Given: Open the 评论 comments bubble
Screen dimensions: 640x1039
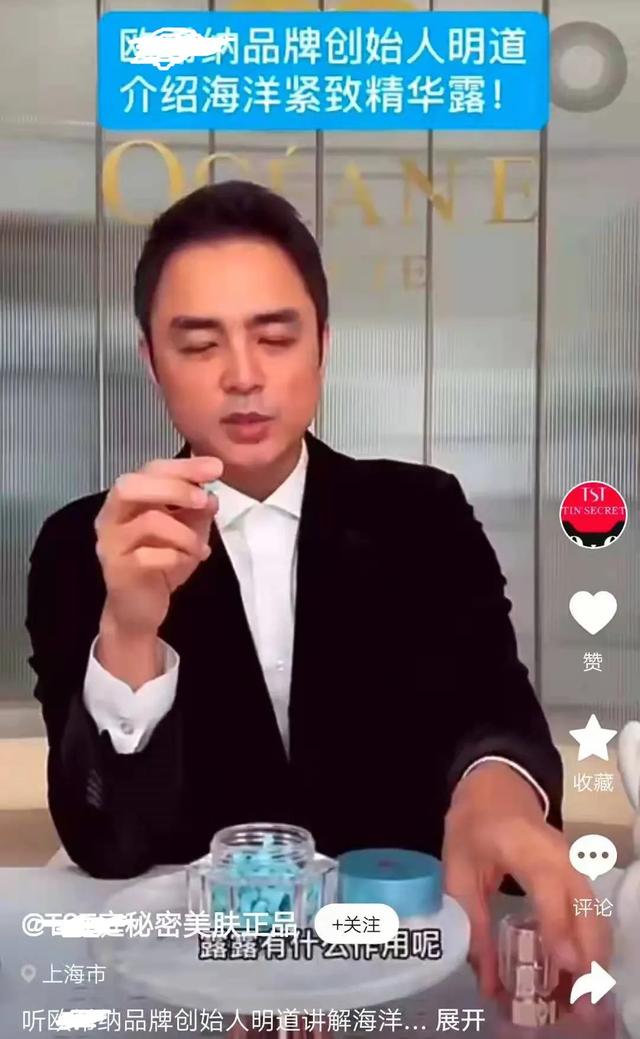Looking at the screenshot, I should tap(593, 856).
